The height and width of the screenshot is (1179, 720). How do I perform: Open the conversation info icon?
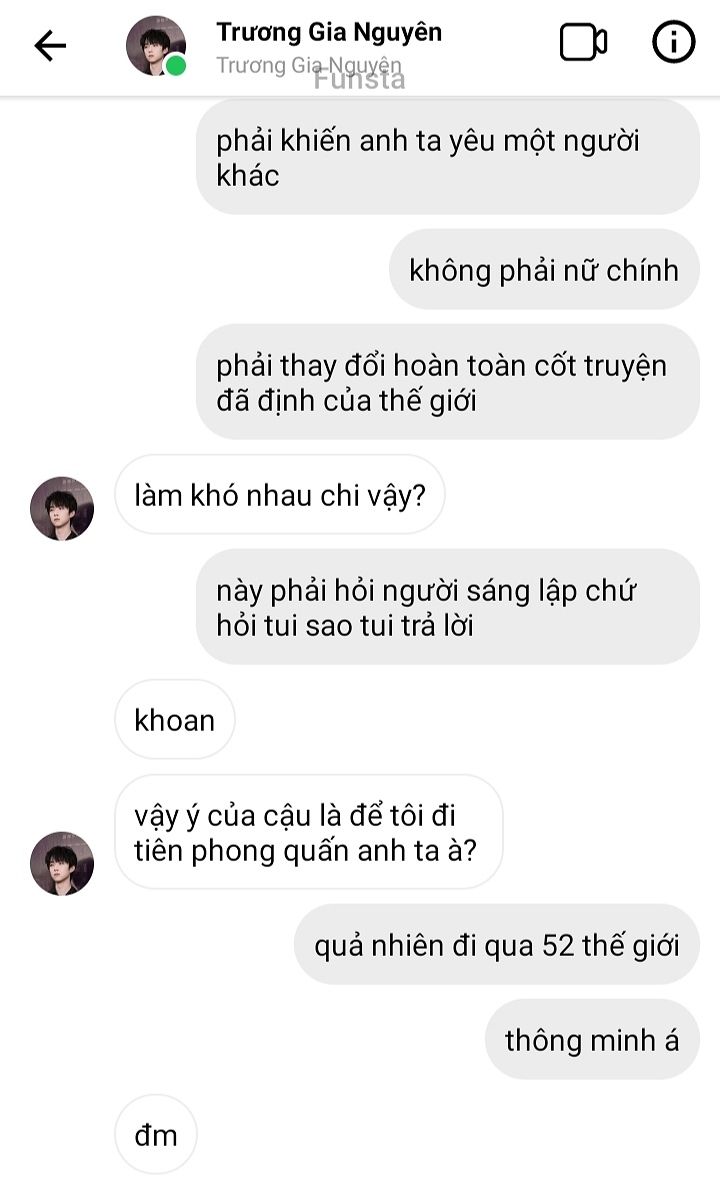(673, 43)
